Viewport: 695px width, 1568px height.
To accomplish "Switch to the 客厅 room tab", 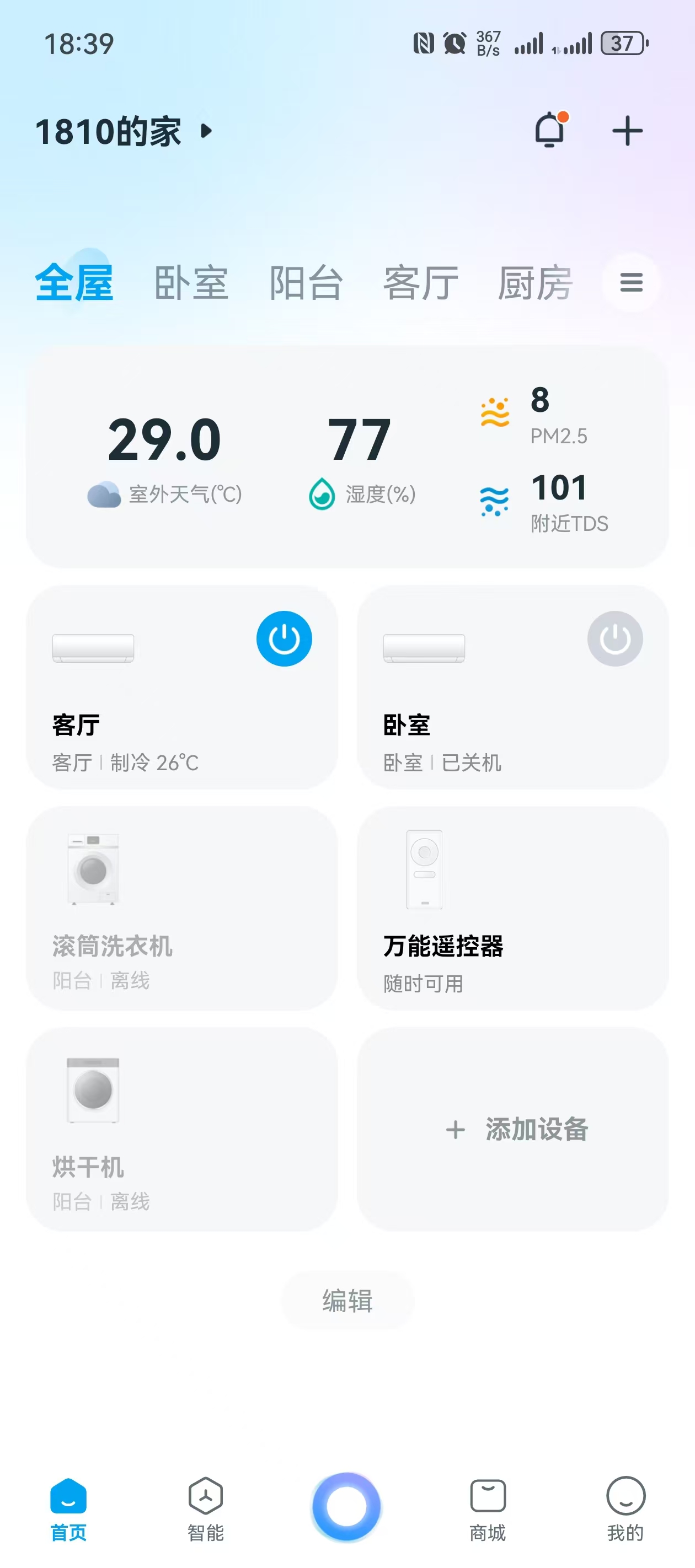I will click(x=420, y=283).
